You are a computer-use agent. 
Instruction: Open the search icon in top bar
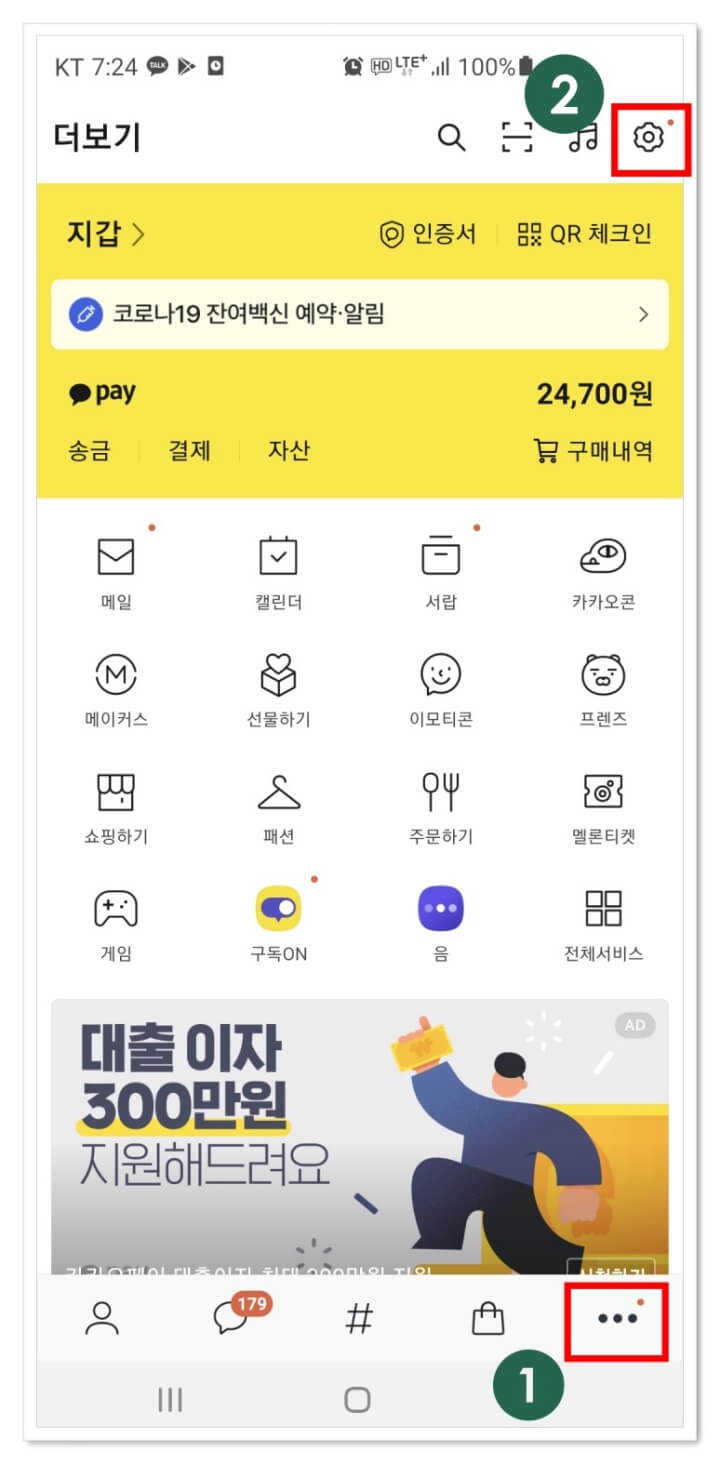coord(450,140)
